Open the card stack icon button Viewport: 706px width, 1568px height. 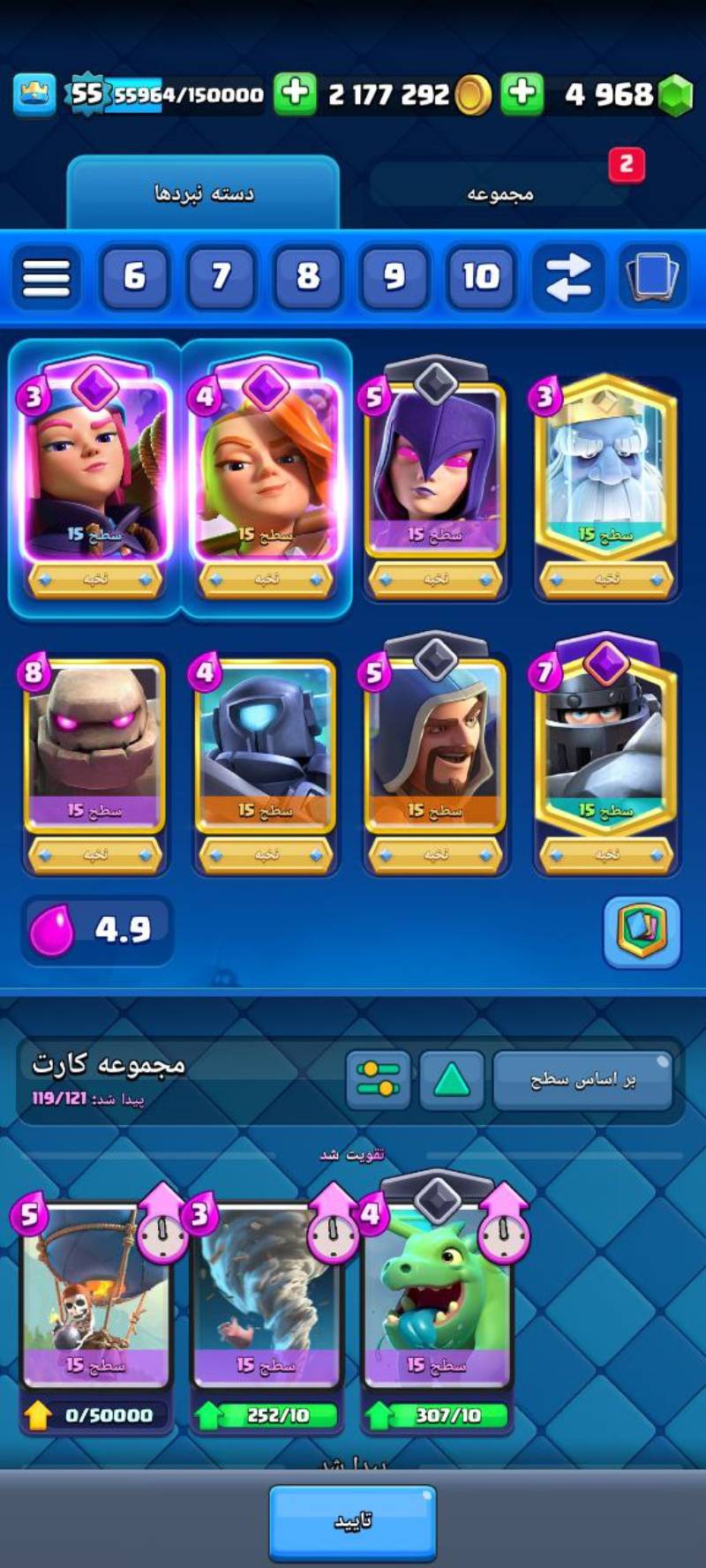(653, 278)
